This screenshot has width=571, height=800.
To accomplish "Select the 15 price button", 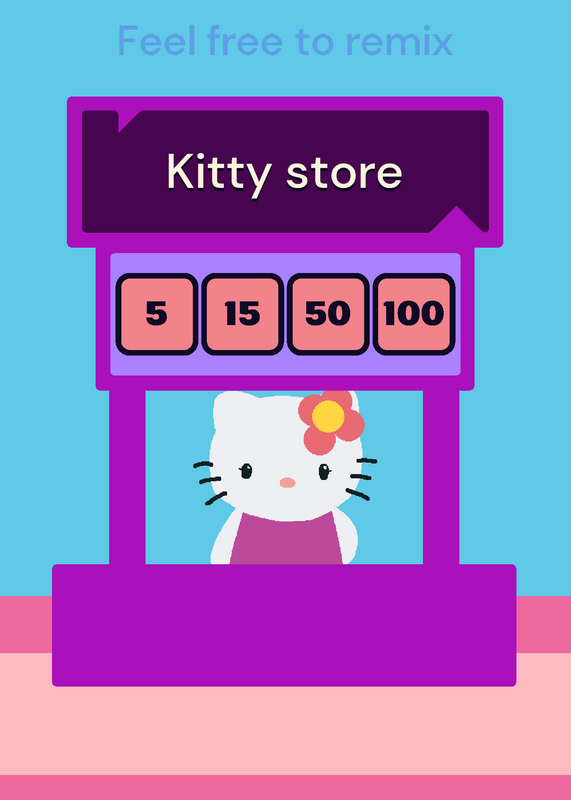I will tap(242, 314).
